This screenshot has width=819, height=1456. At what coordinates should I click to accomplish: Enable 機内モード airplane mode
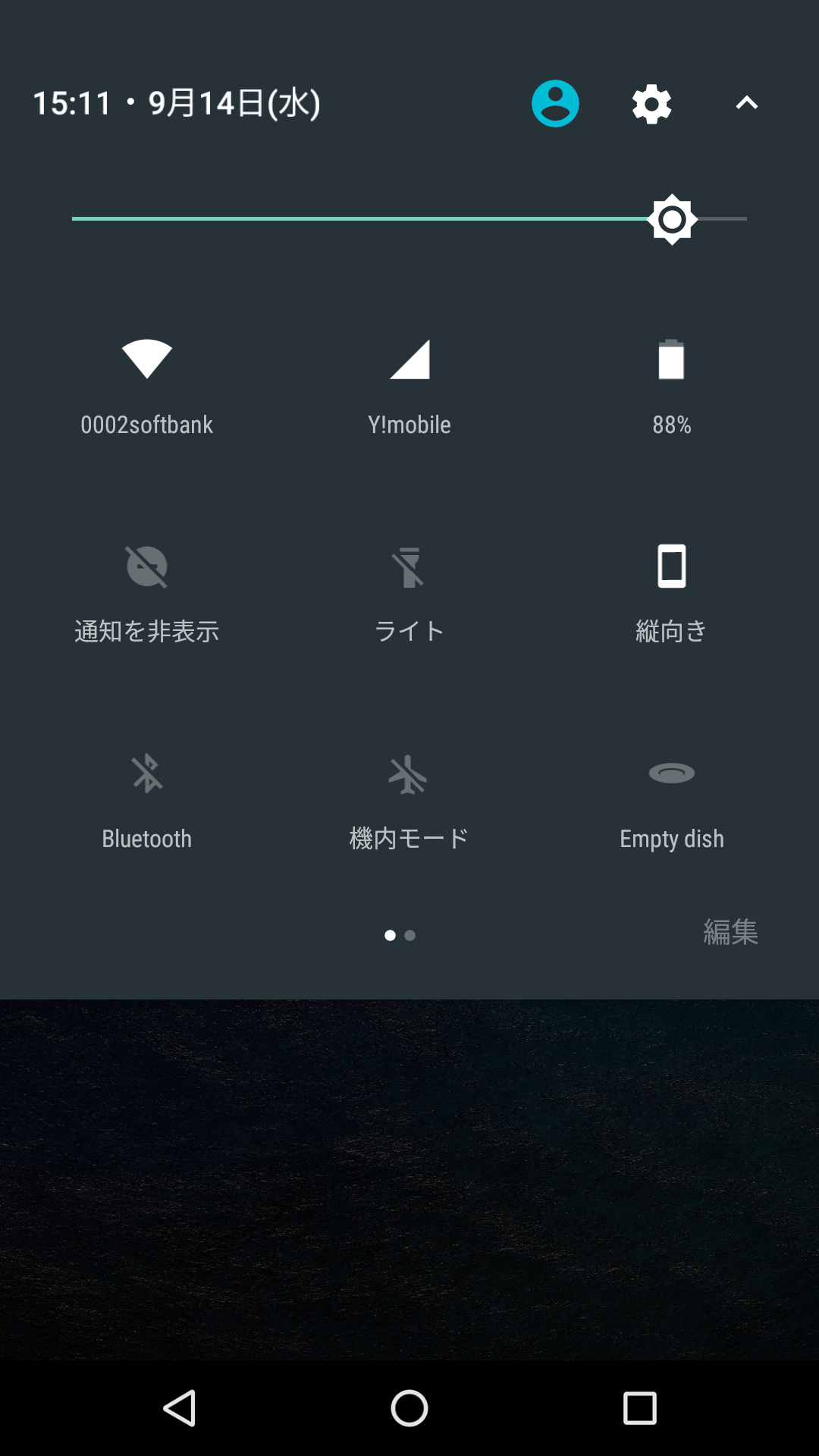point(409,802)
